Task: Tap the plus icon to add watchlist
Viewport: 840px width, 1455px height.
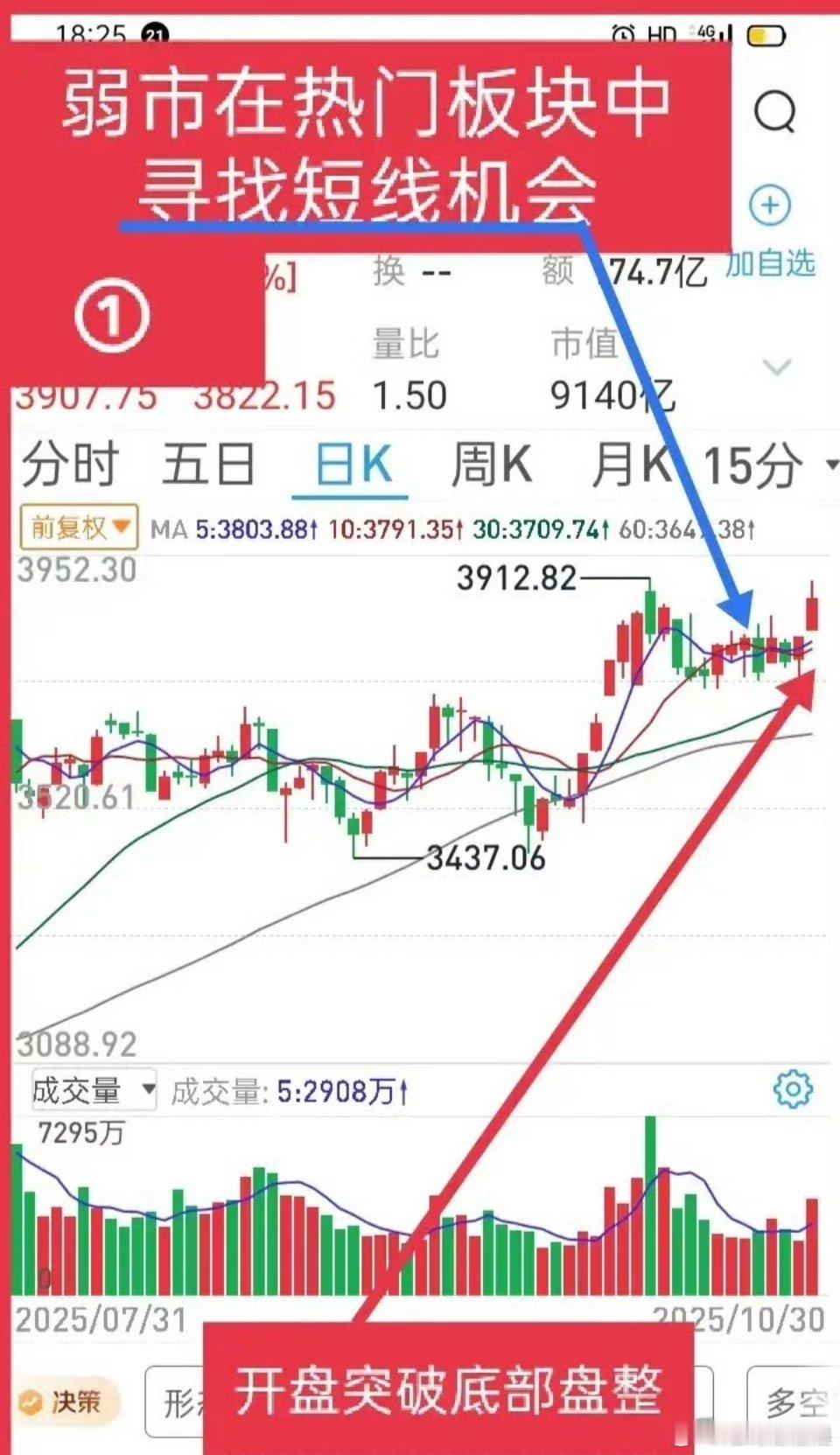Action: [x=769, y=204]
